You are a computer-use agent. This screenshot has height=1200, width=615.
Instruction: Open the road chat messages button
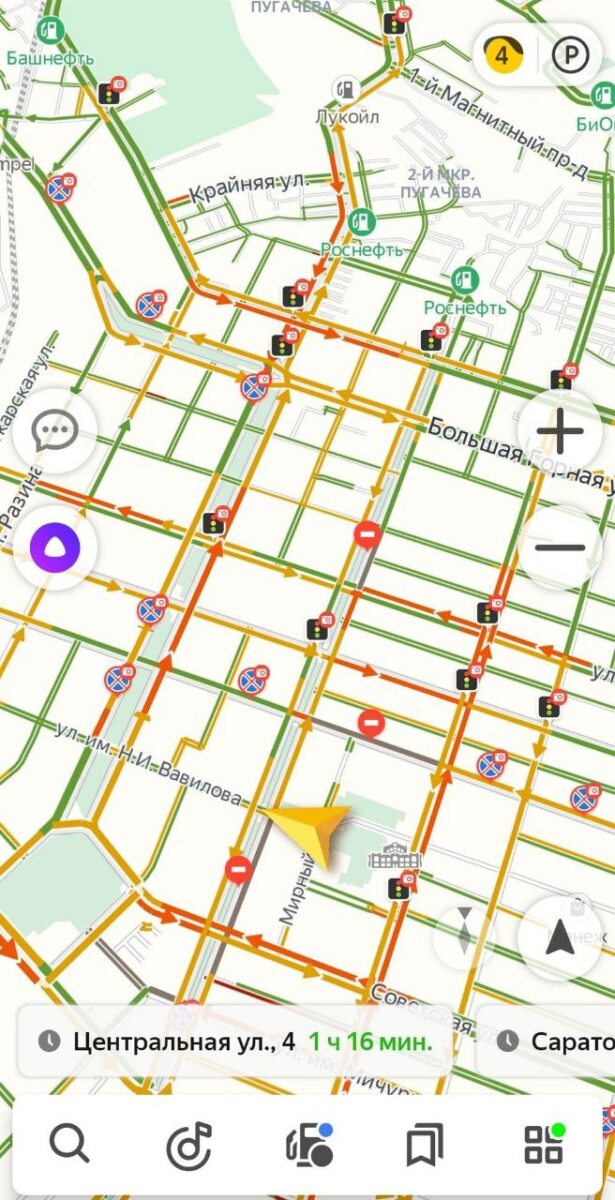click(55, 432)
